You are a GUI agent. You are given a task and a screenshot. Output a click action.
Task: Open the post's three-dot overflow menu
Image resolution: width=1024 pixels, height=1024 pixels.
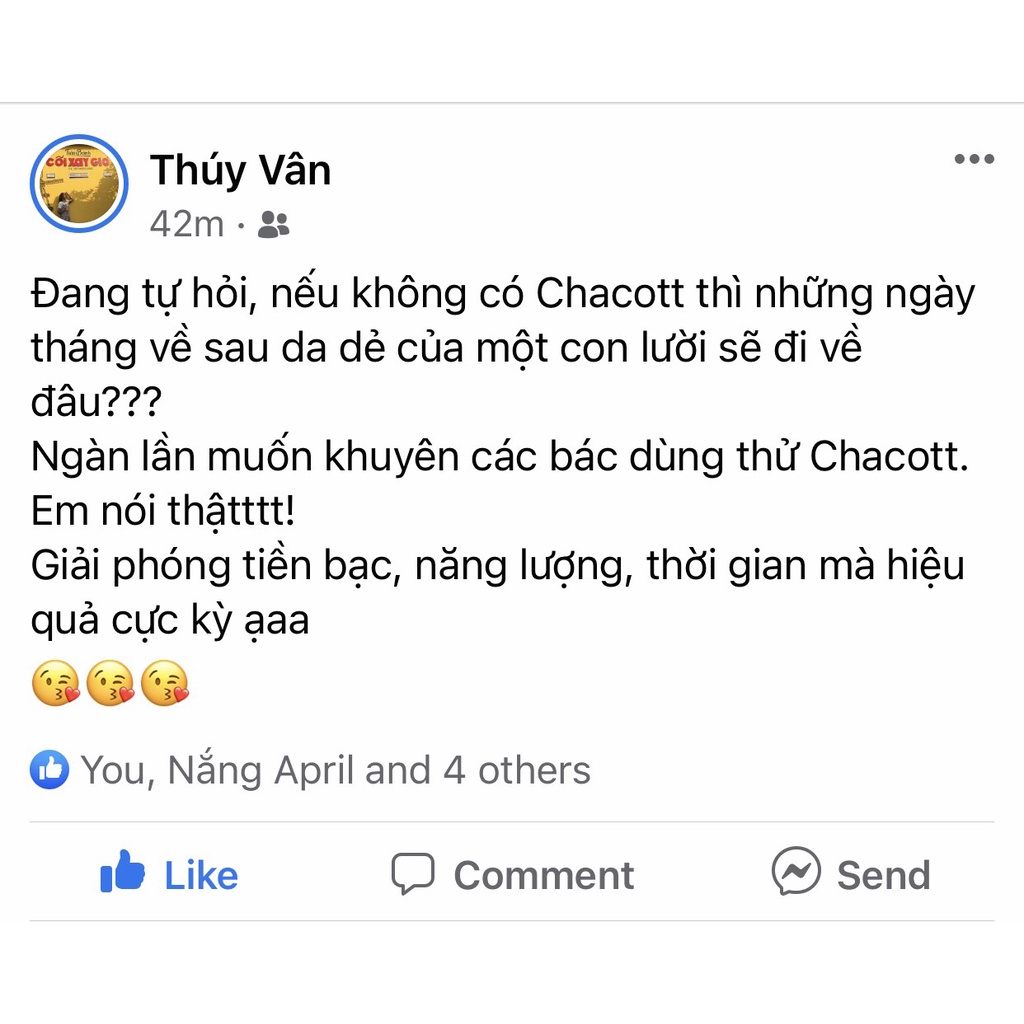tap(973, 159)
